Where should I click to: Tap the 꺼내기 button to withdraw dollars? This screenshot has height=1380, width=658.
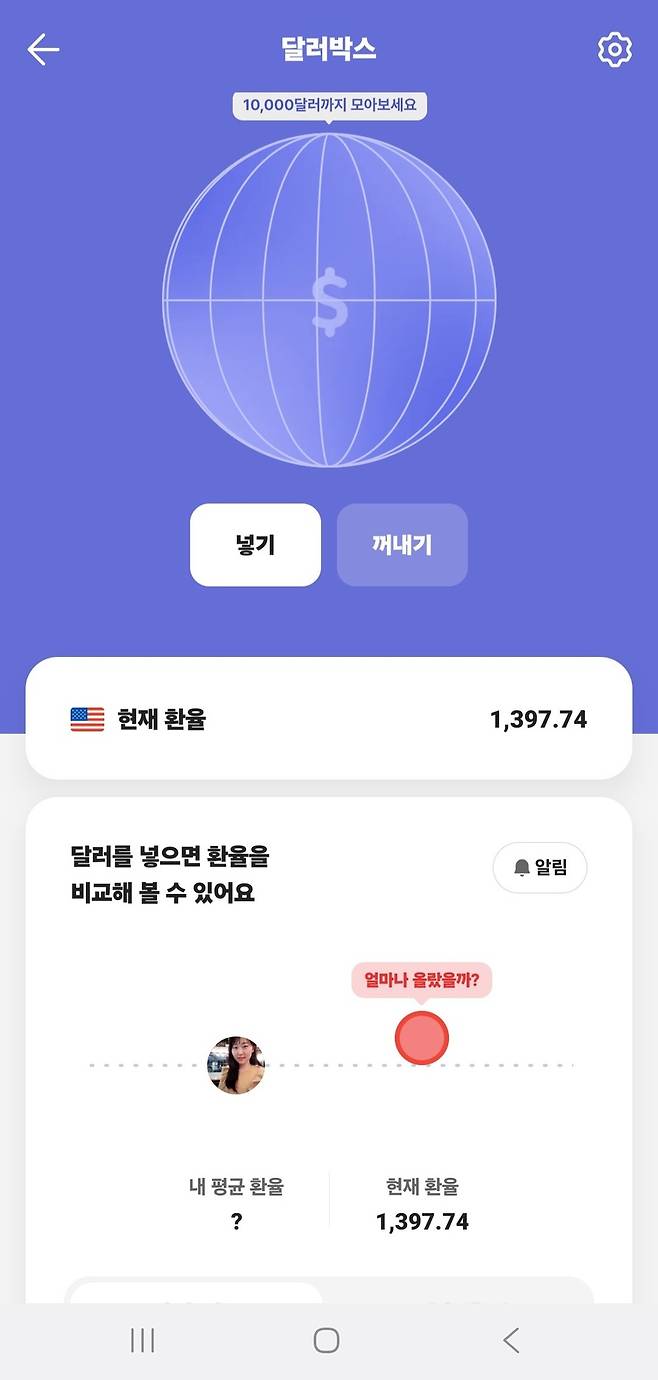tap(402, 545)
